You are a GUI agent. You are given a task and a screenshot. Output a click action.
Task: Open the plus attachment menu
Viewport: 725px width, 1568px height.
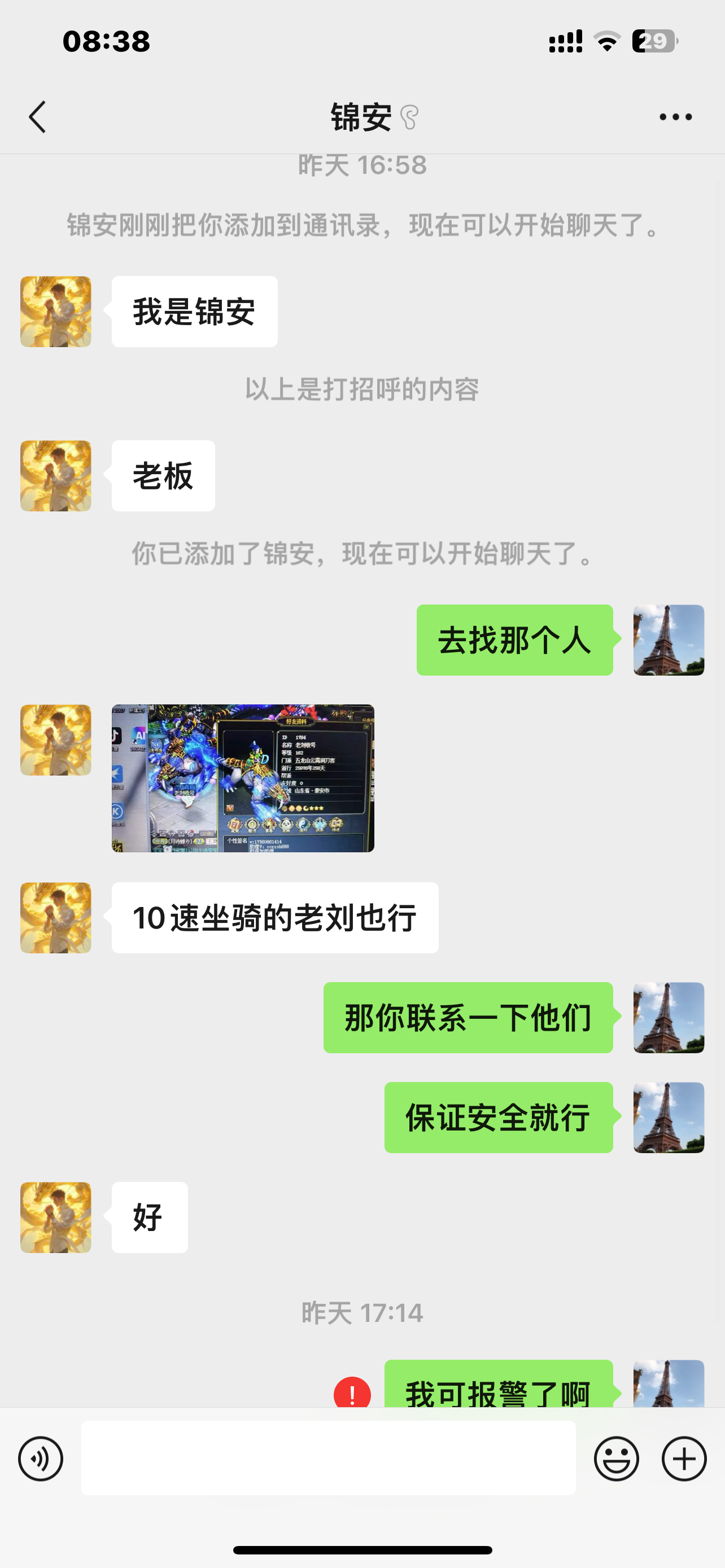pos(684,1458)
